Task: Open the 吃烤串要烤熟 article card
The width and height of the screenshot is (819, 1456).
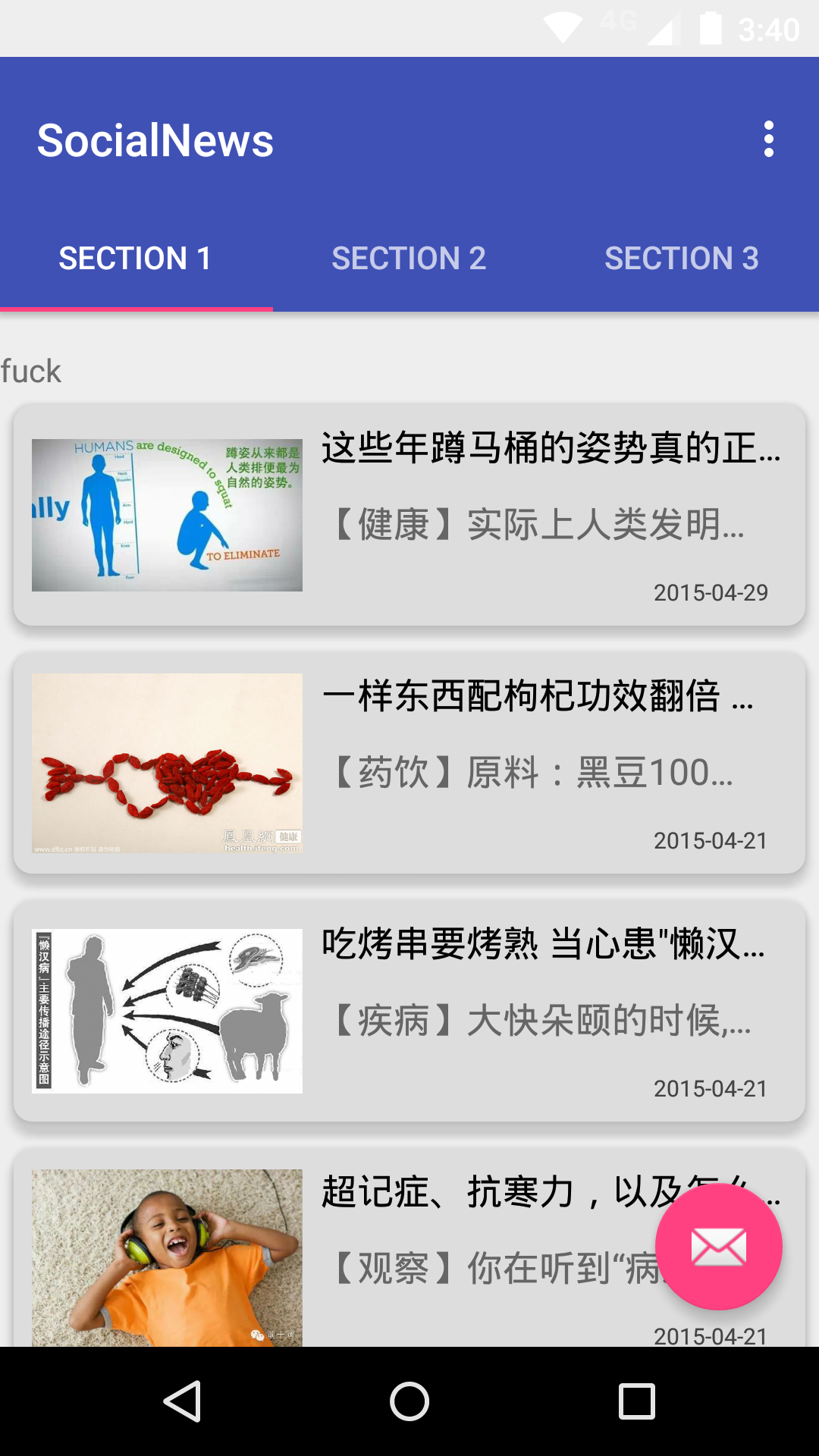Action: [409, 1011]
